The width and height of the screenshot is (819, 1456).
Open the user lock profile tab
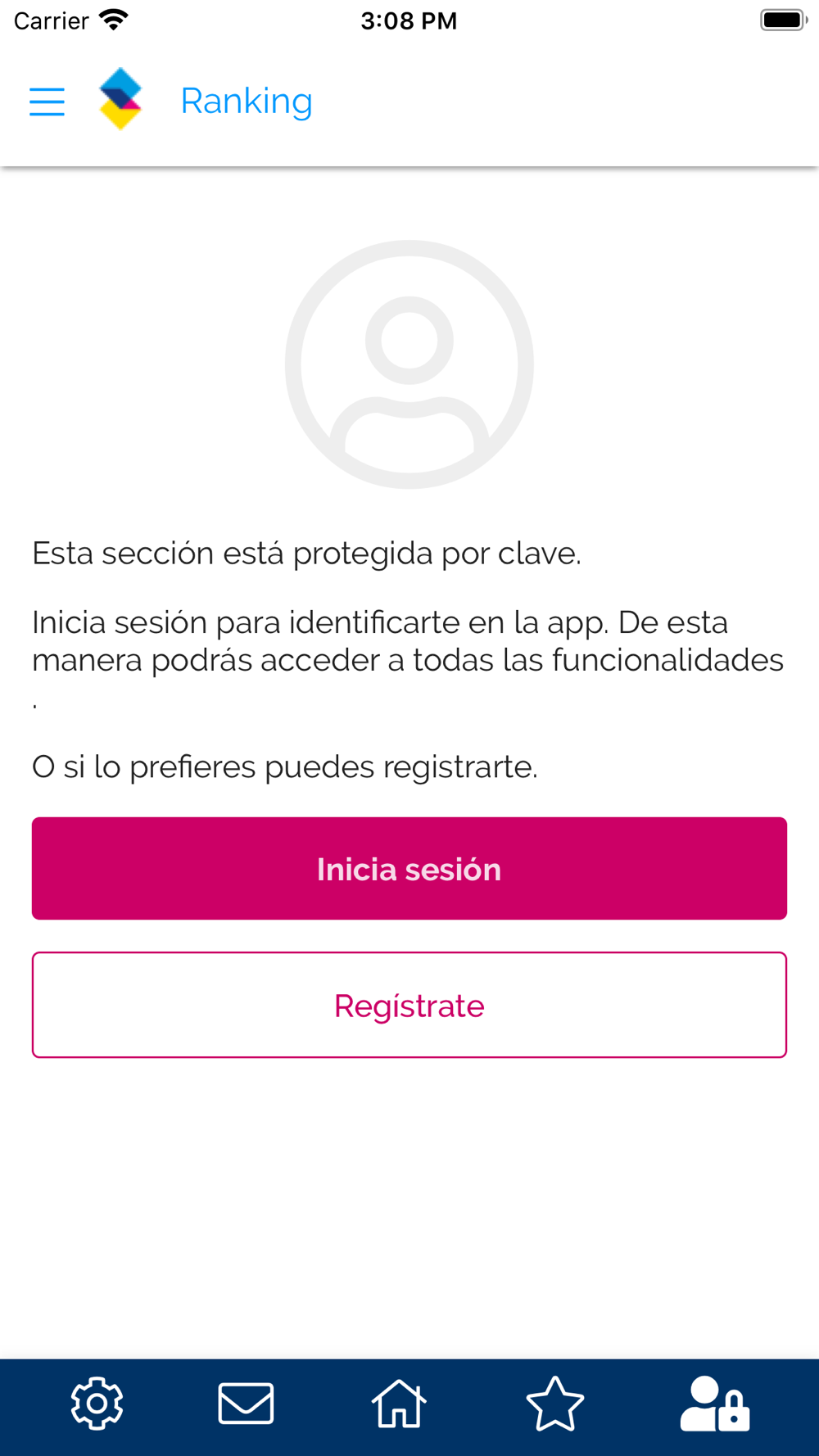pos(714,1404)
